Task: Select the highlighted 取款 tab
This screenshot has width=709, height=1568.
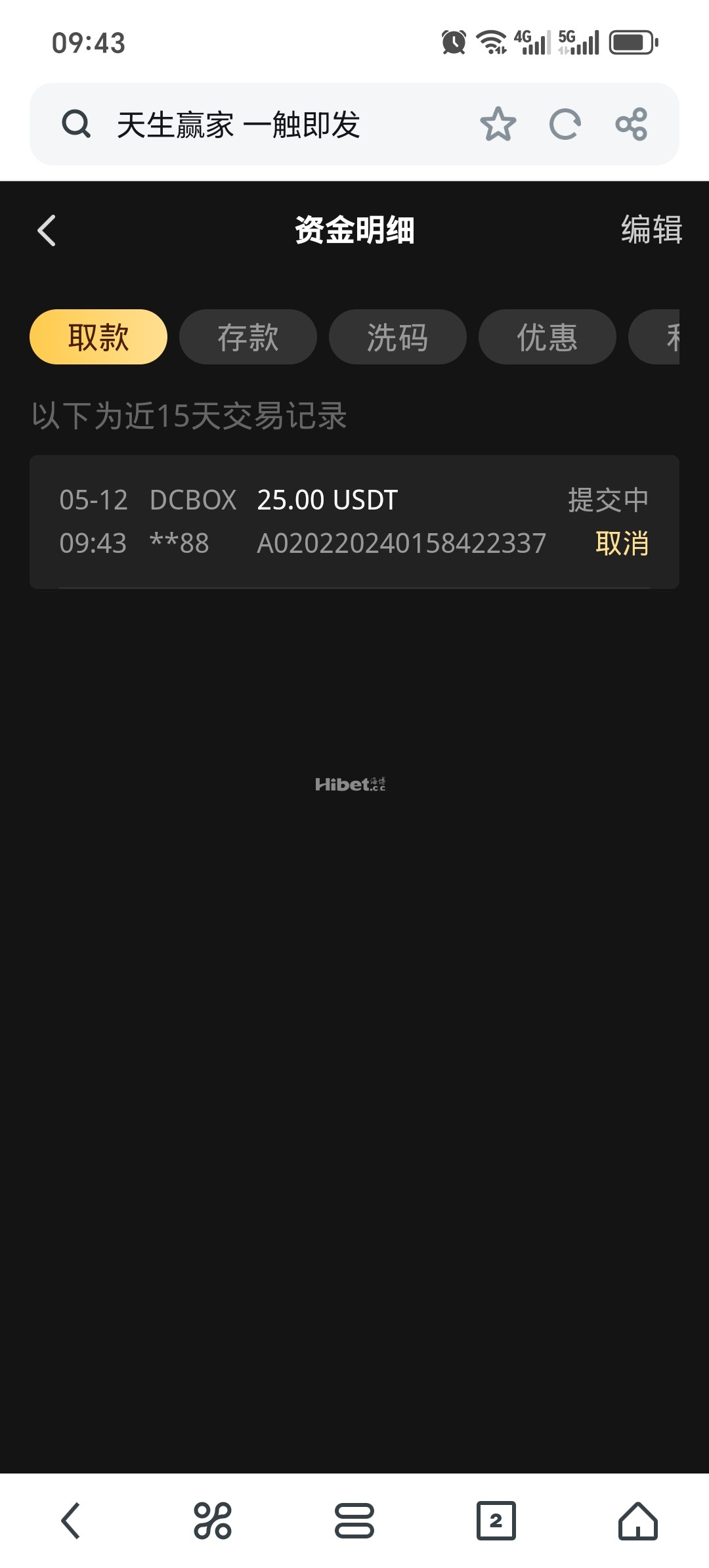Action: [98, 337]
